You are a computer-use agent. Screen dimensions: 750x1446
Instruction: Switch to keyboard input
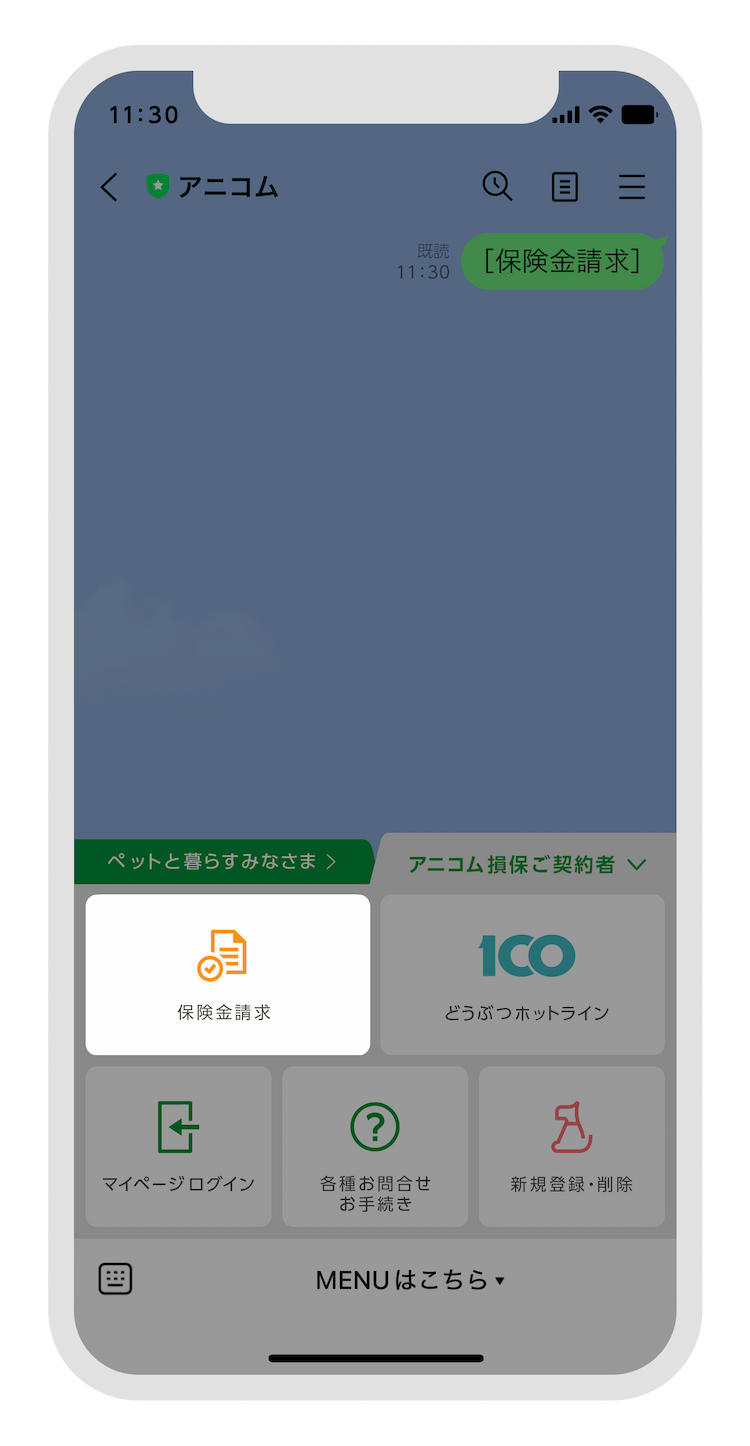[116, 1279]
